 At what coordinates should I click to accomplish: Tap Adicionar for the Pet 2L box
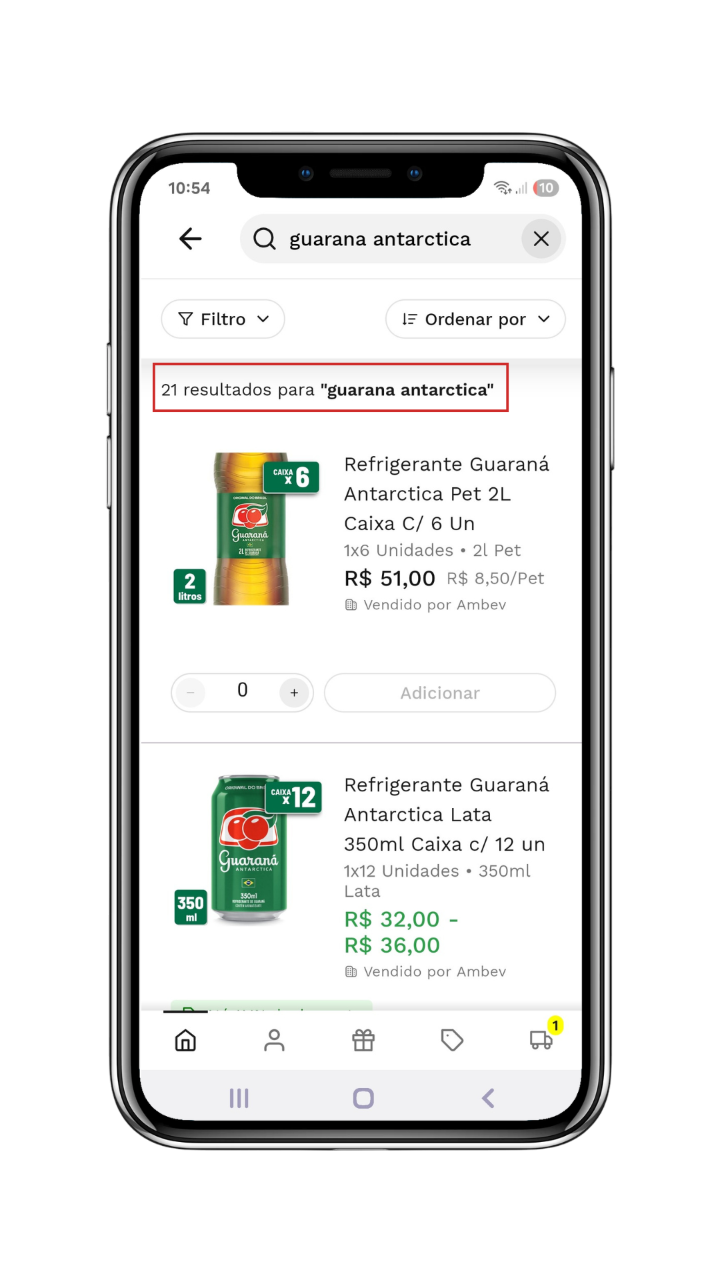click(x=440, y=692)
